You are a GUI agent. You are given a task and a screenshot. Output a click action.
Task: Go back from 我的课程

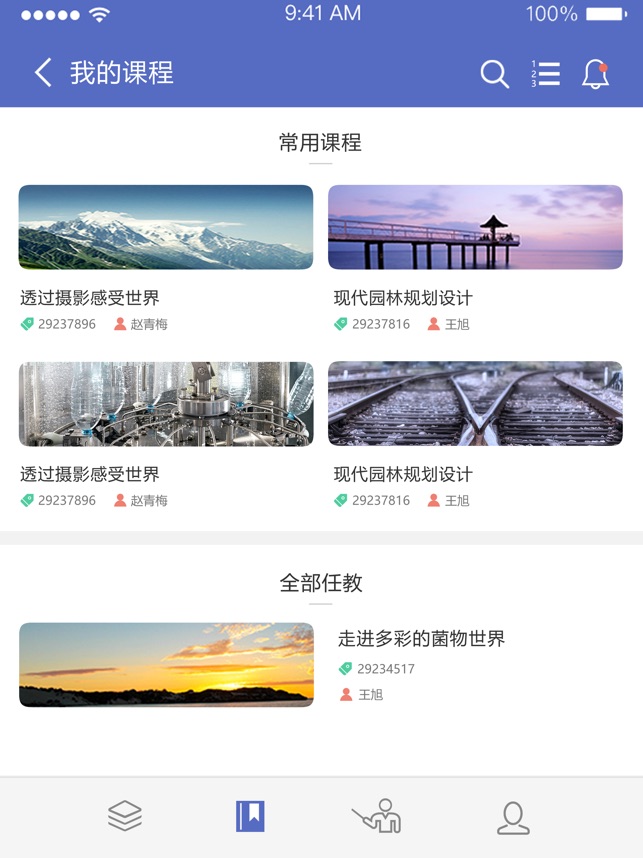[42, 73]
